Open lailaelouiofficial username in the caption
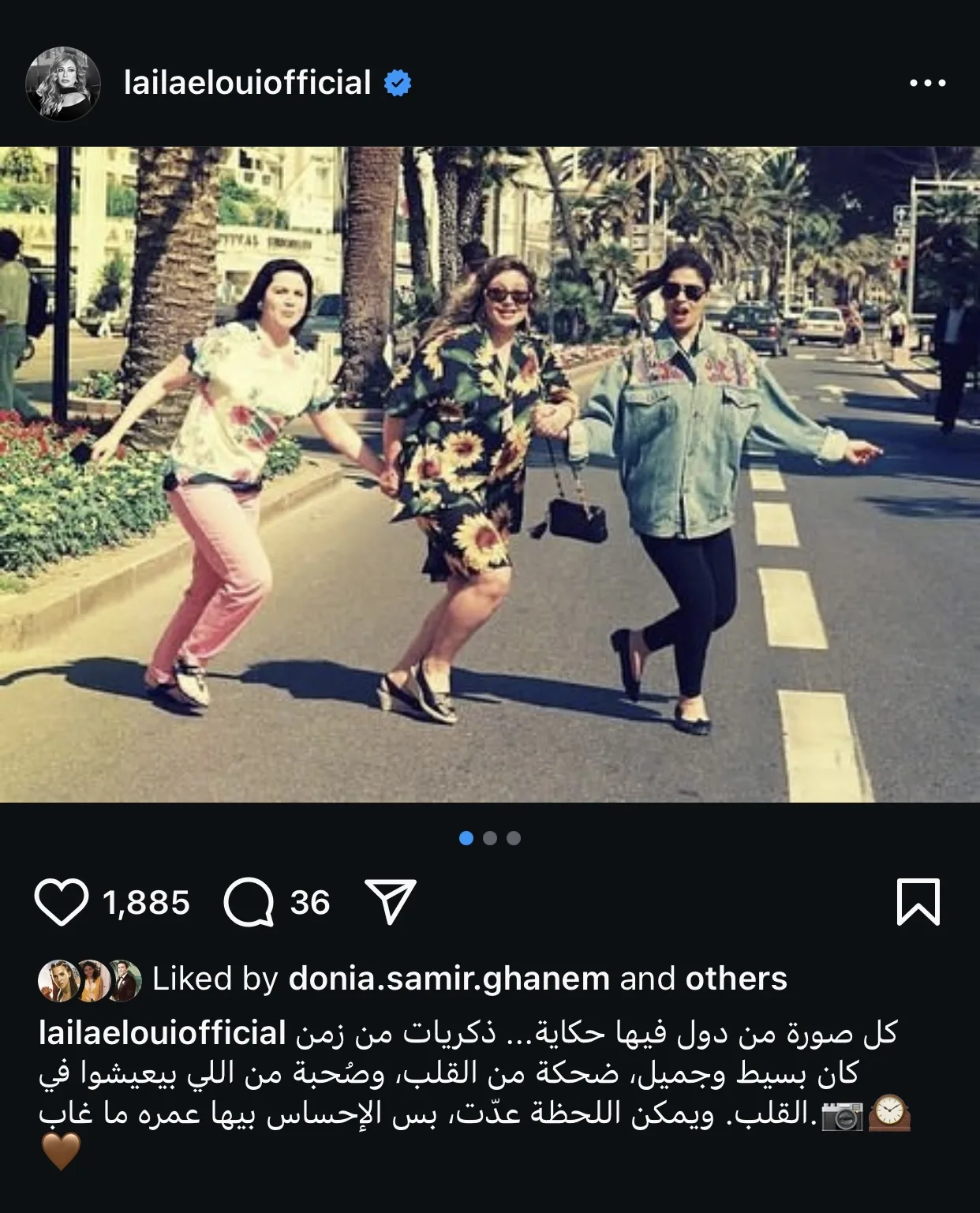Image resolution: width=980 pixels, height=1213 pixels. coord(162,1033)
